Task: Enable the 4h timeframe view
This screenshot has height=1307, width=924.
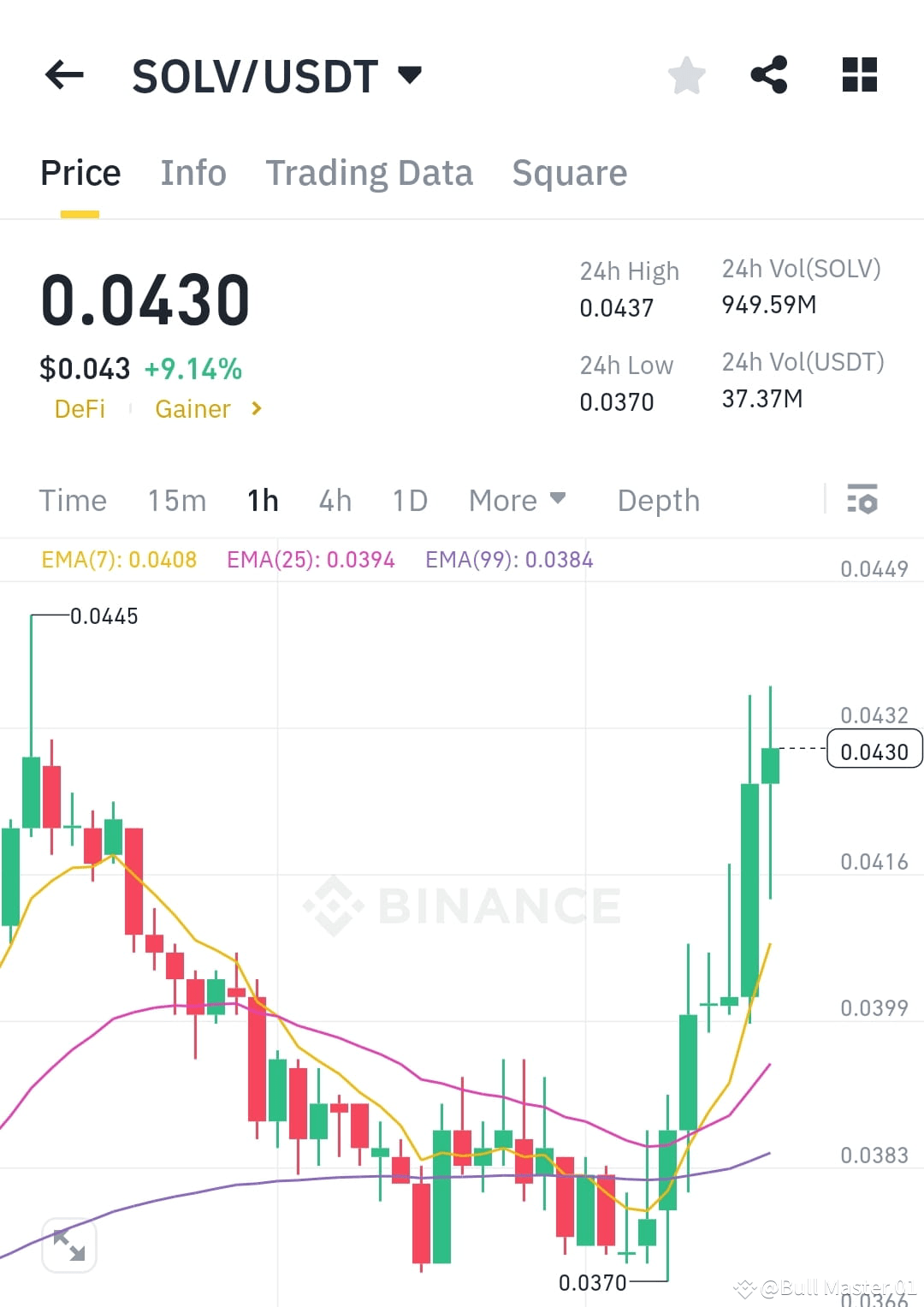Action: click(335, 500)
